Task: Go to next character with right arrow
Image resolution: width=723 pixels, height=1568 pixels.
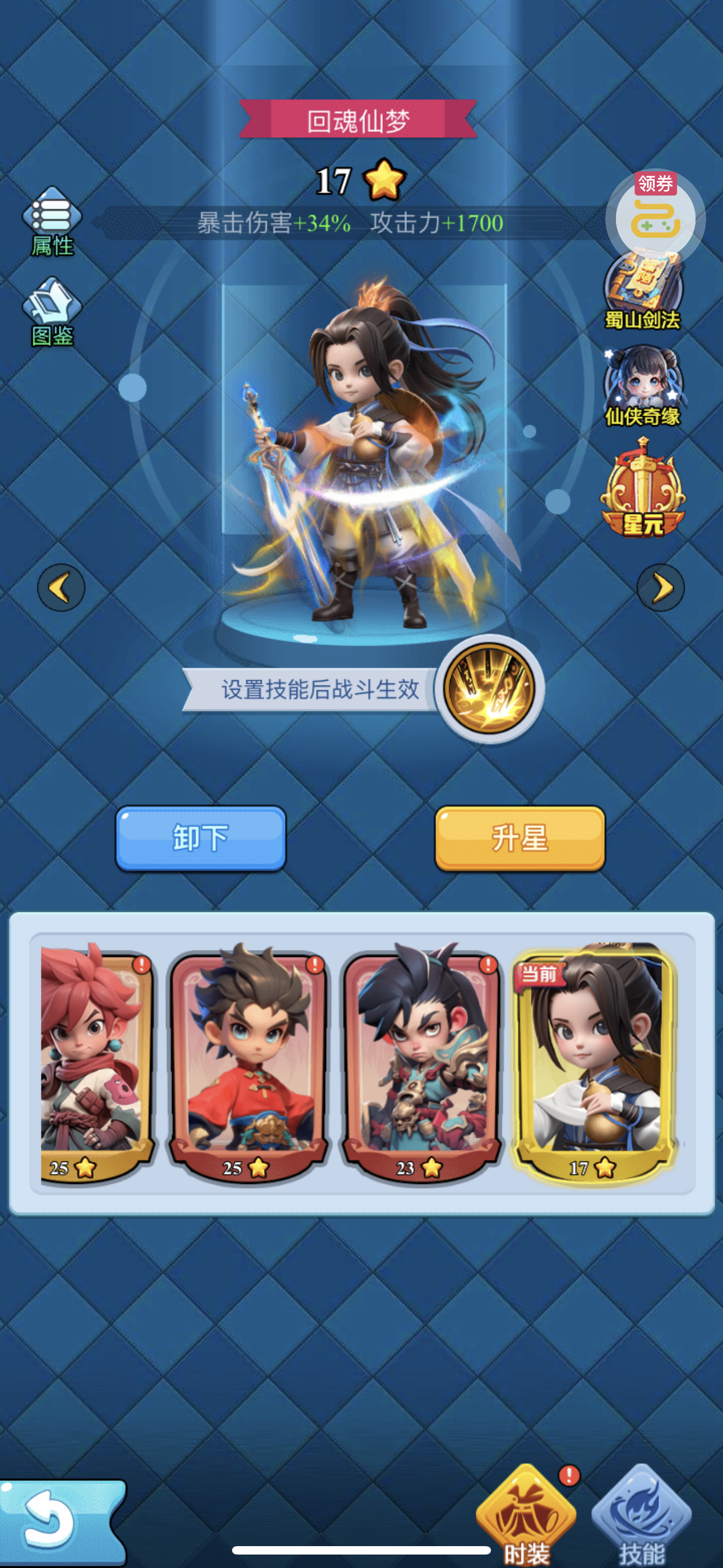Action: pyautogui.click(x=661, y=588)
